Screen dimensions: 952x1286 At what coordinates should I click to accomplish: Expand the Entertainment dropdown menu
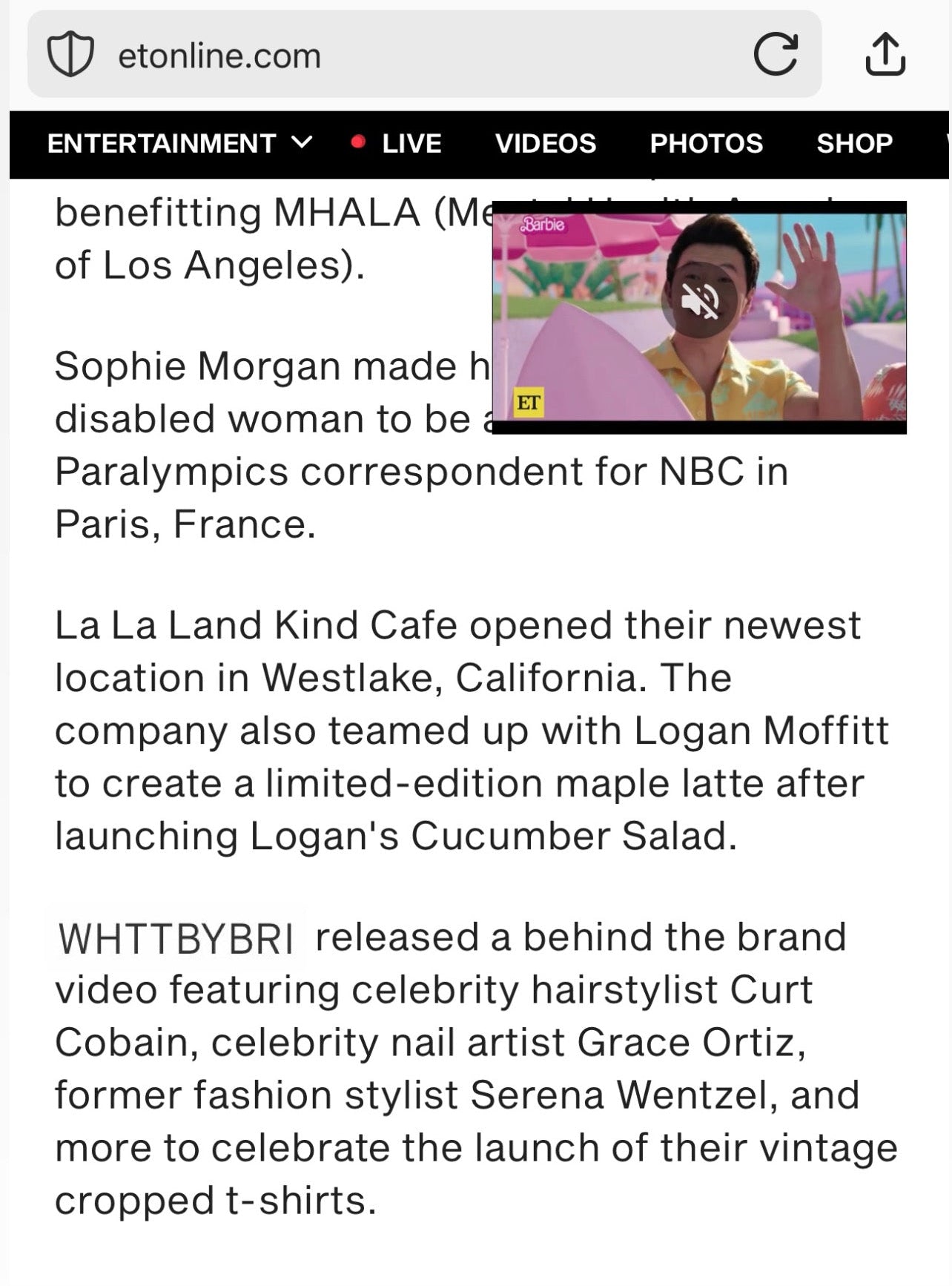tap(180, 143)
